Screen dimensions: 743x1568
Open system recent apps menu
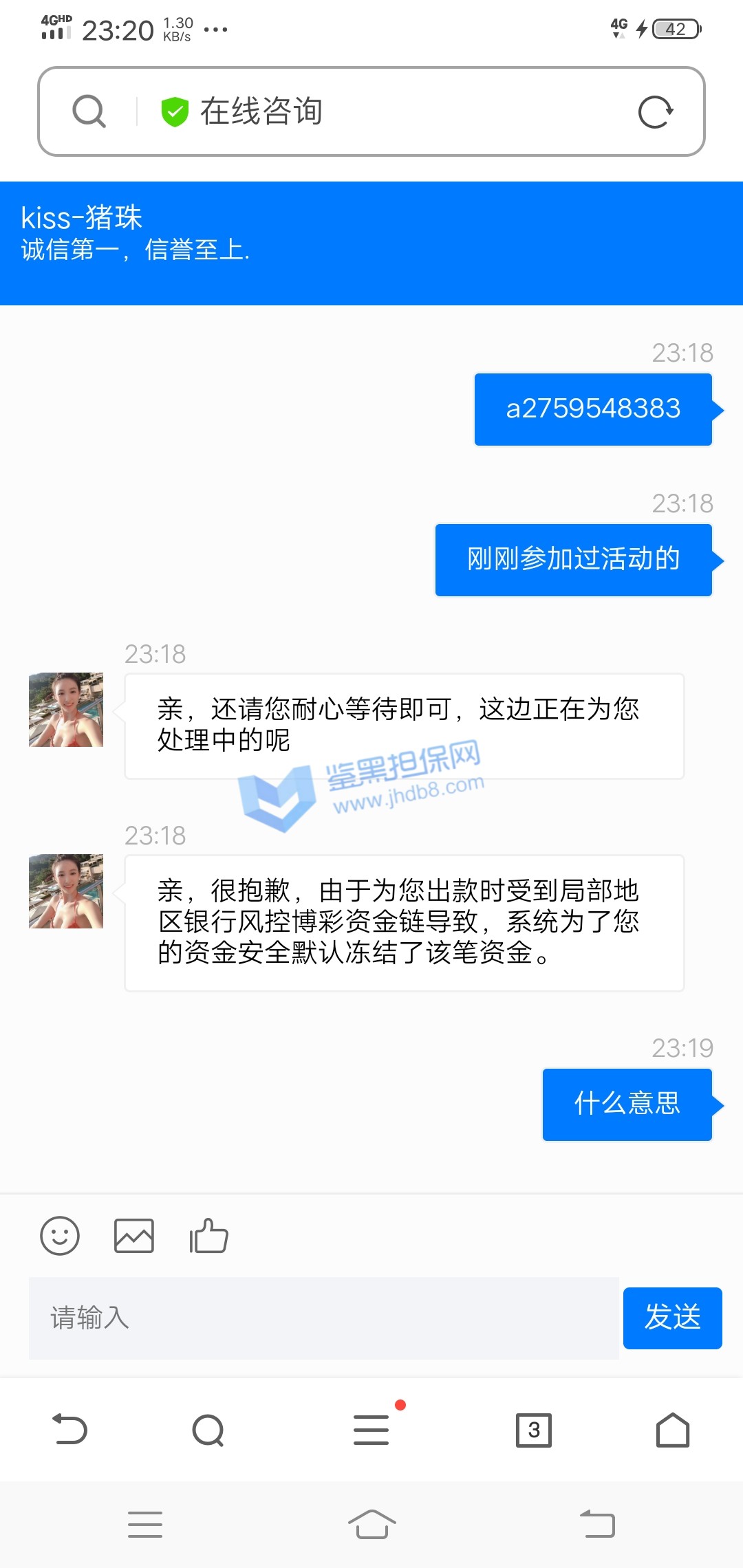(x=145, y=1524)
